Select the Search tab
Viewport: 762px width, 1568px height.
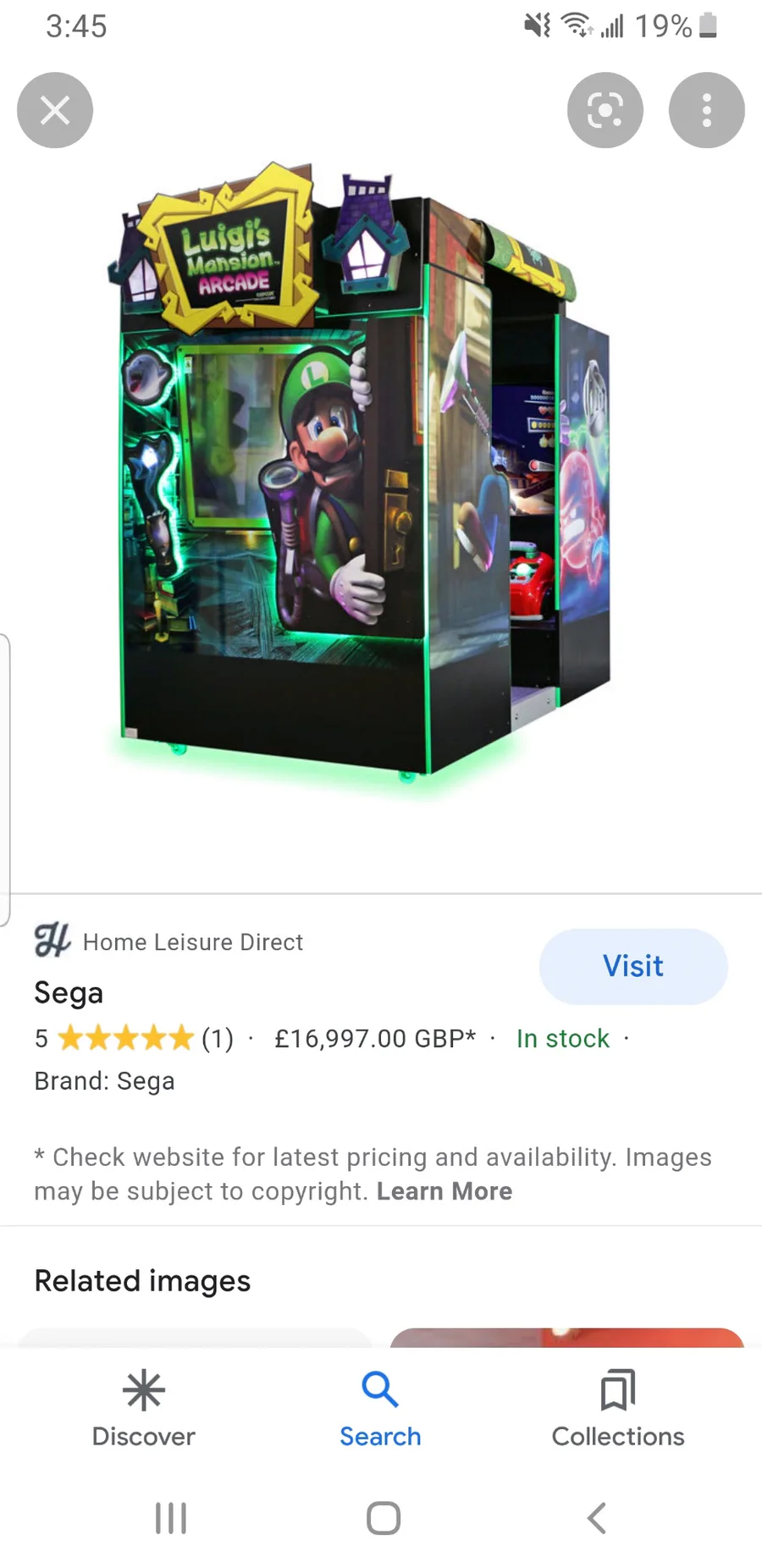380,1408
